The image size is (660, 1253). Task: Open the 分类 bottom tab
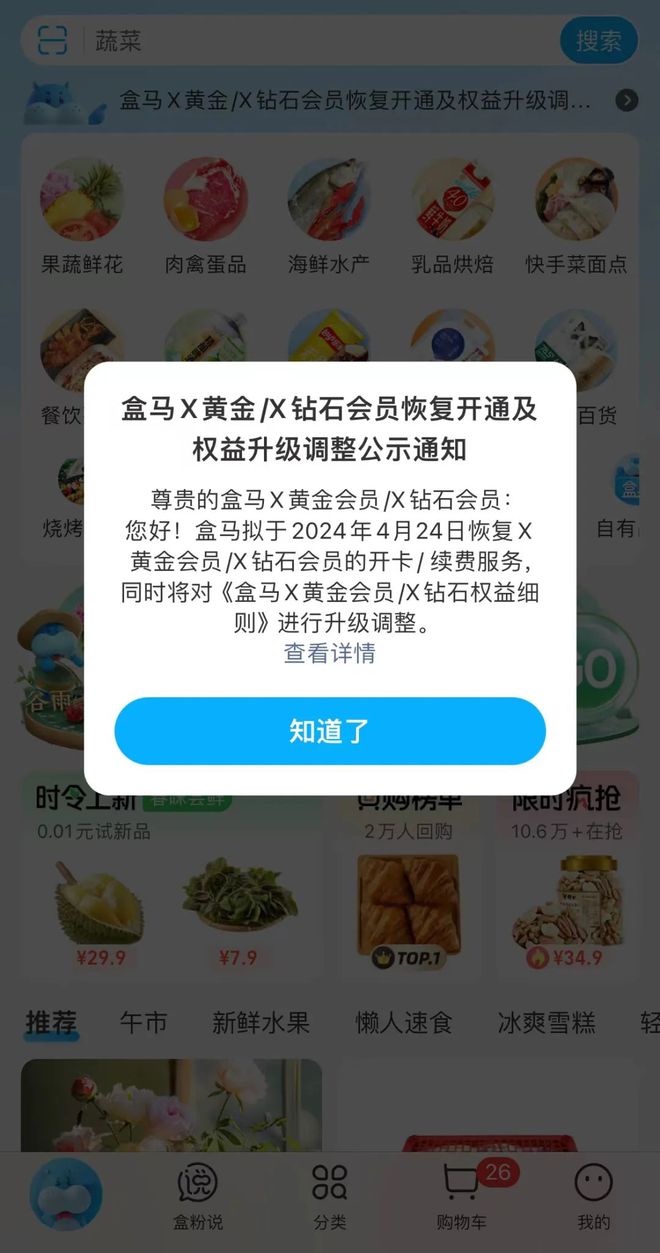click(329, 1195)
